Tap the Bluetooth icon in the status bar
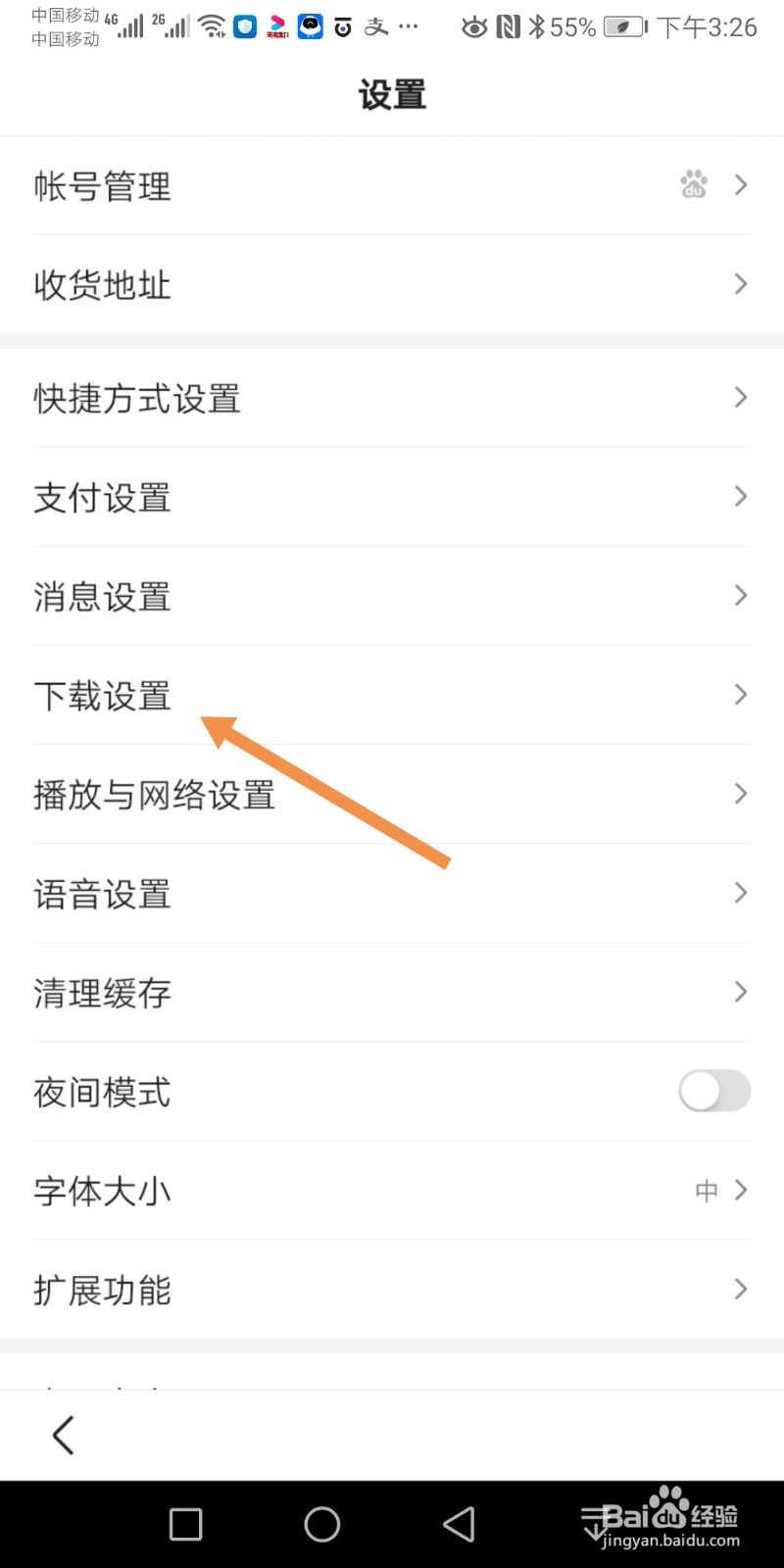This screenshot has height=1568, width=784. [x=538, y=27]
